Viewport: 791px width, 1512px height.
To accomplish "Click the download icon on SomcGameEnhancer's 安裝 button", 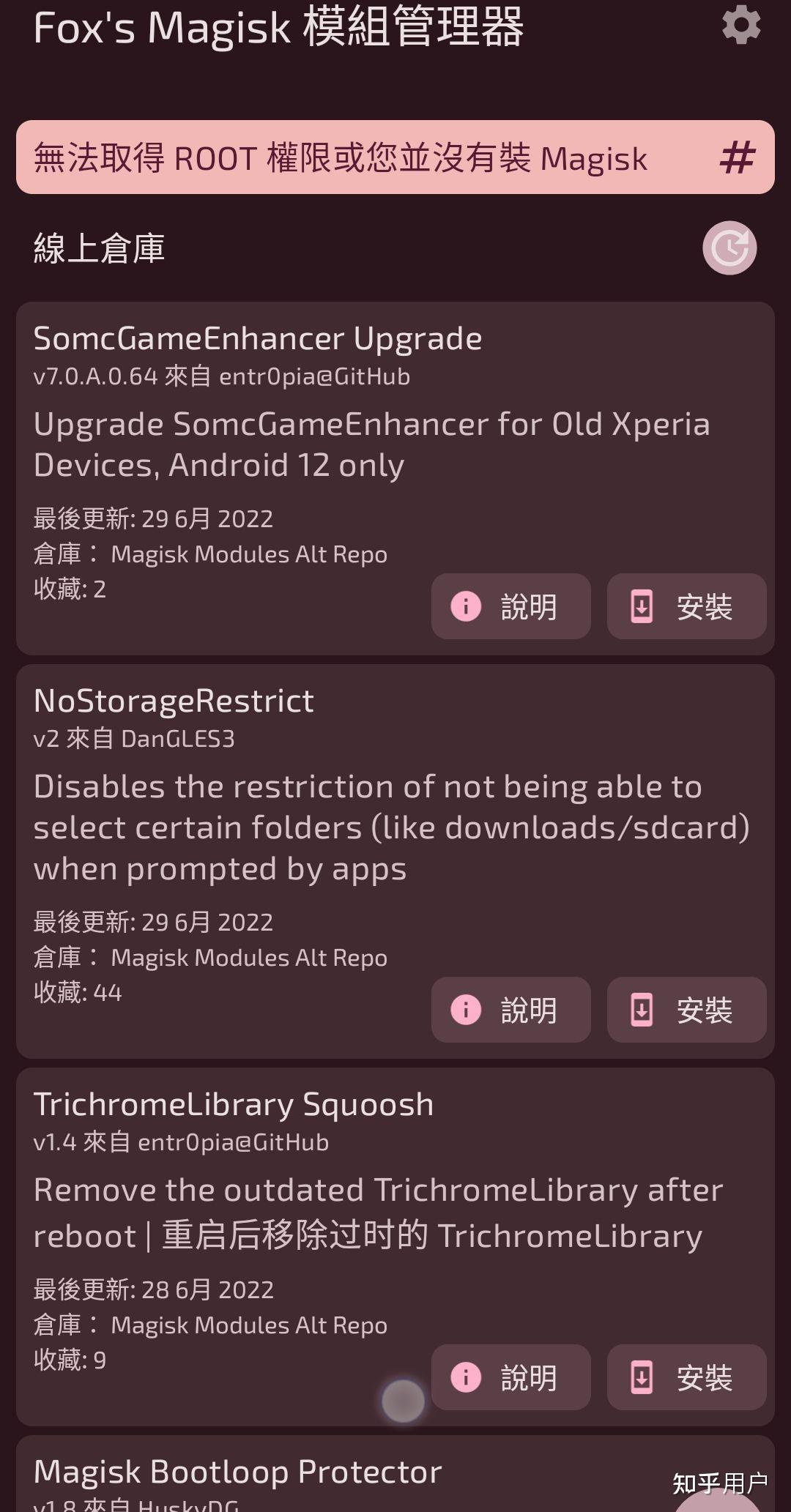I will pyautogui.click(x=642, y=606).
